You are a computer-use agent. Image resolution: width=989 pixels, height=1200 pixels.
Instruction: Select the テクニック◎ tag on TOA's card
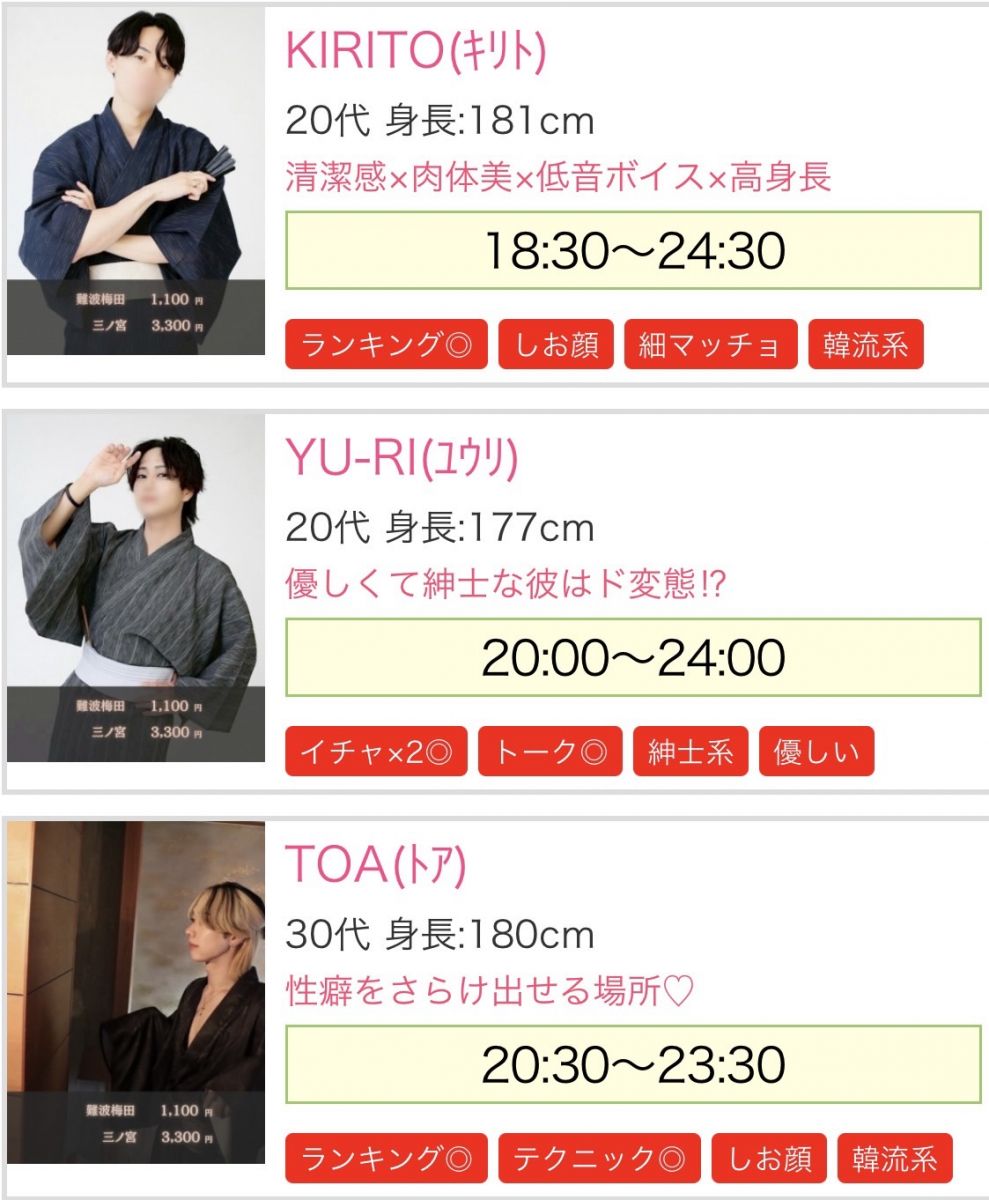(599, 1159)
